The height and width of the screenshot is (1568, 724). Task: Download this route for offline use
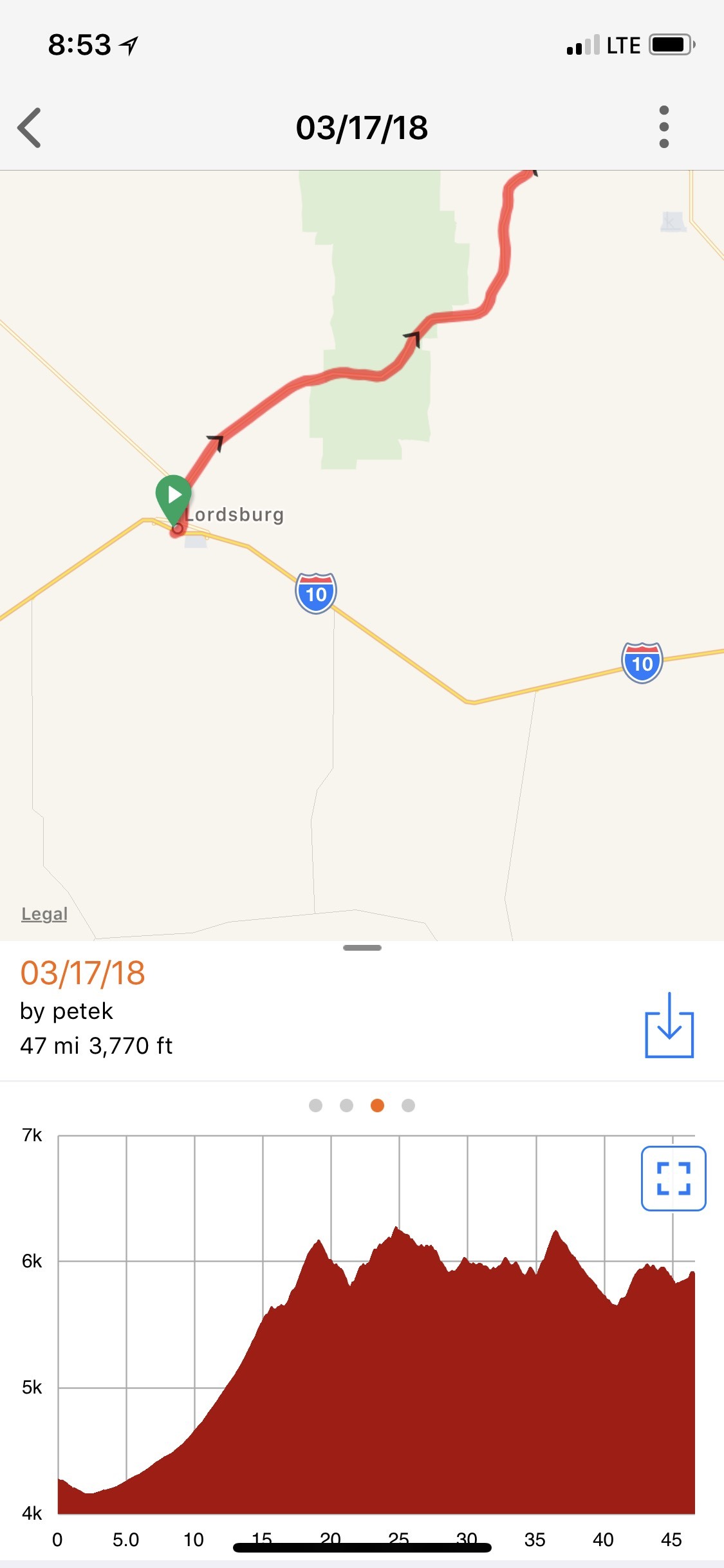click(669, 1025)
